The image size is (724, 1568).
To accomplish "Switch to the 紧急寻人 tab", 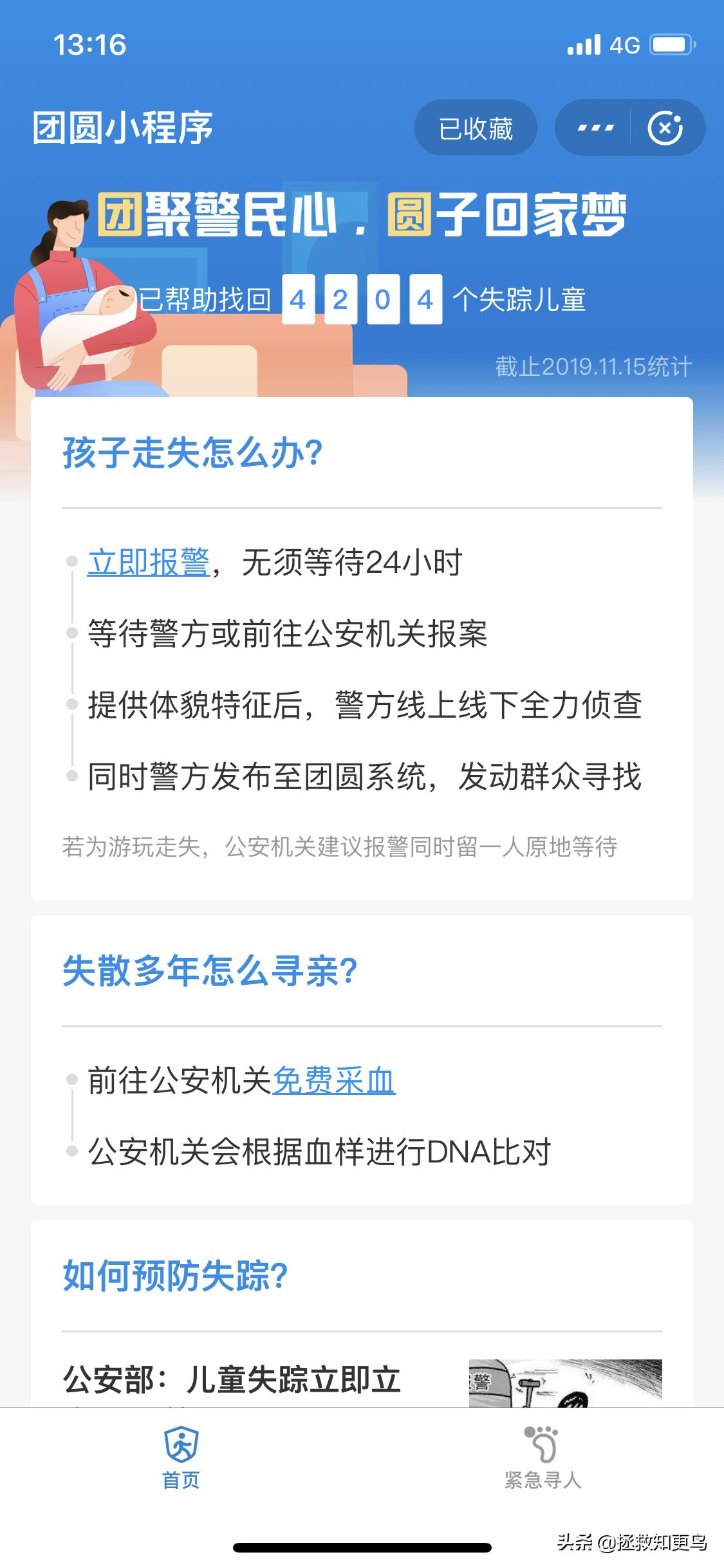I will (x=543, y=1459).
